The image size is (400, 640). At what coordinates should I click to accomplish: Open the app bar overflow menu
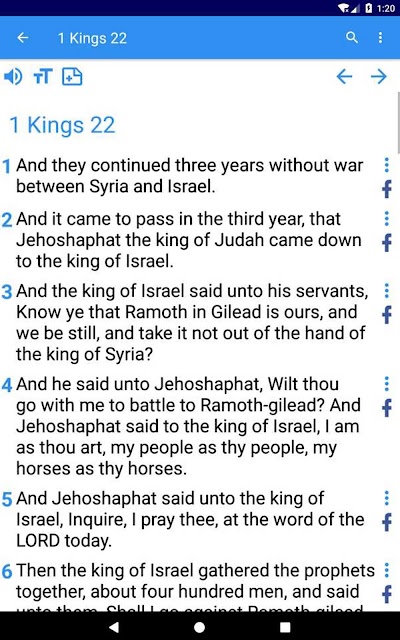(x=380, y=38)
